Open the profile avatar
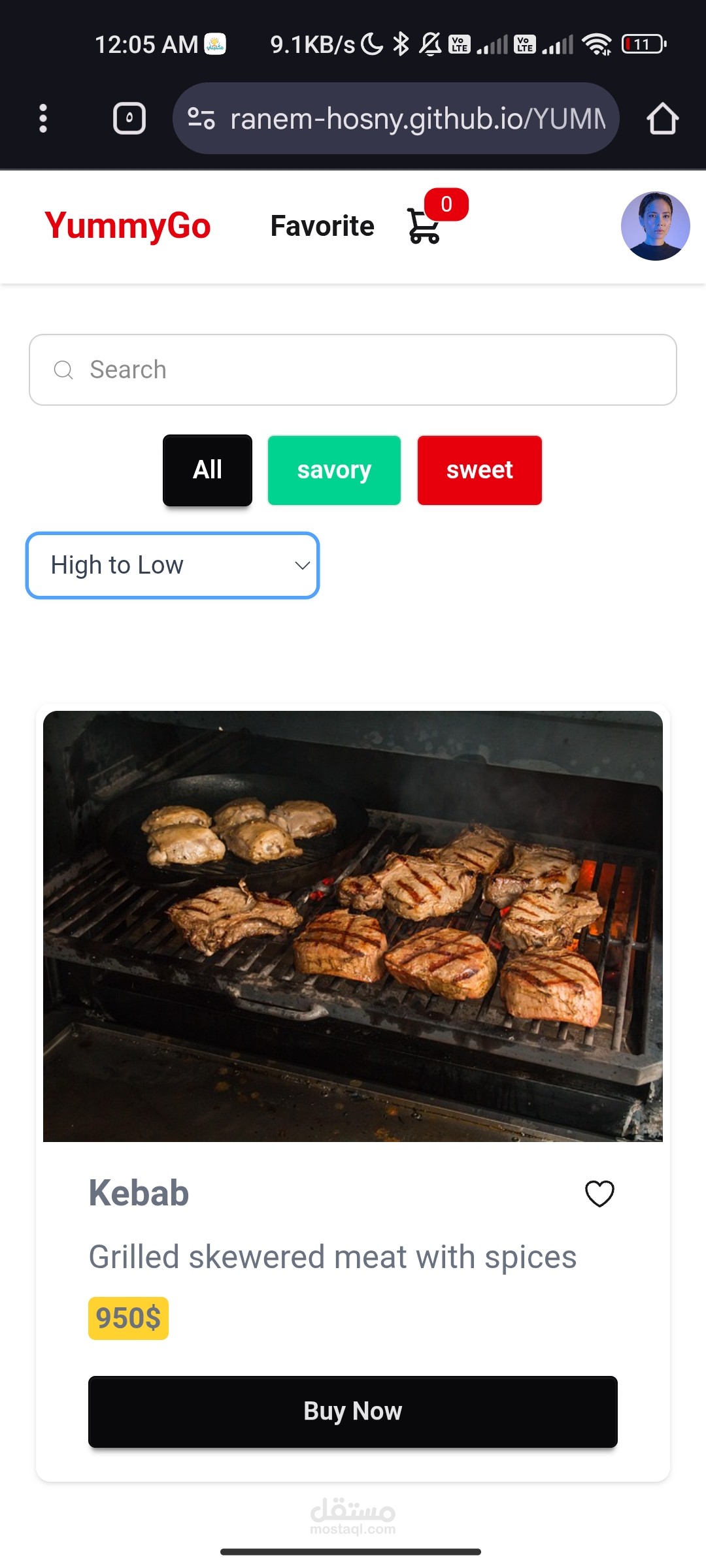 [x=655, y=226]
